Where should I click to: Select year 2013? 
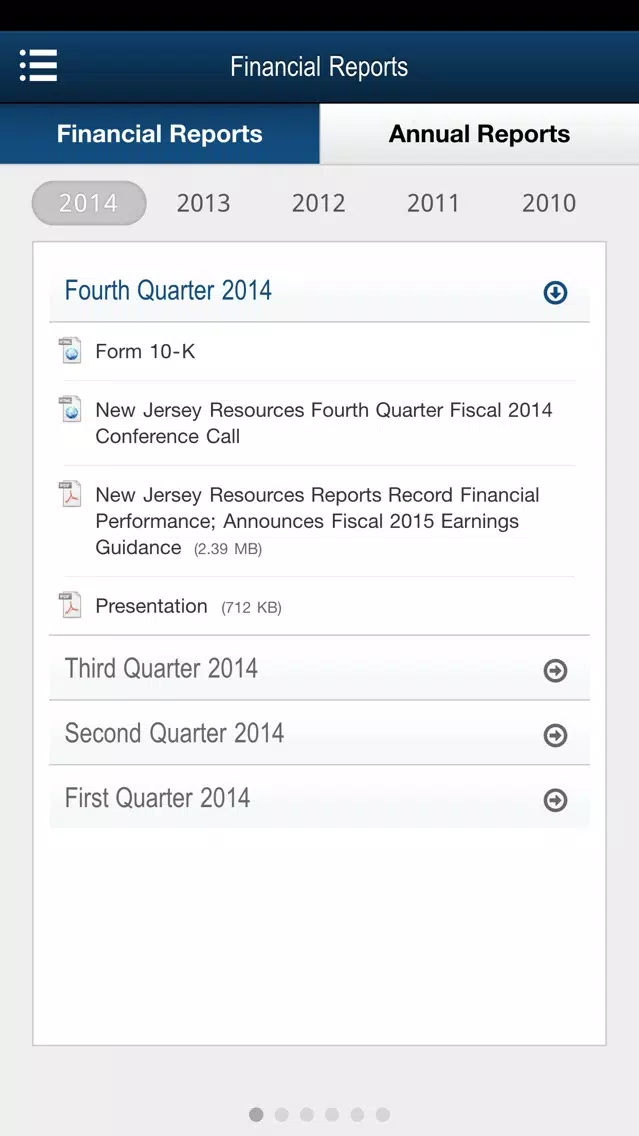pos(204,203)
